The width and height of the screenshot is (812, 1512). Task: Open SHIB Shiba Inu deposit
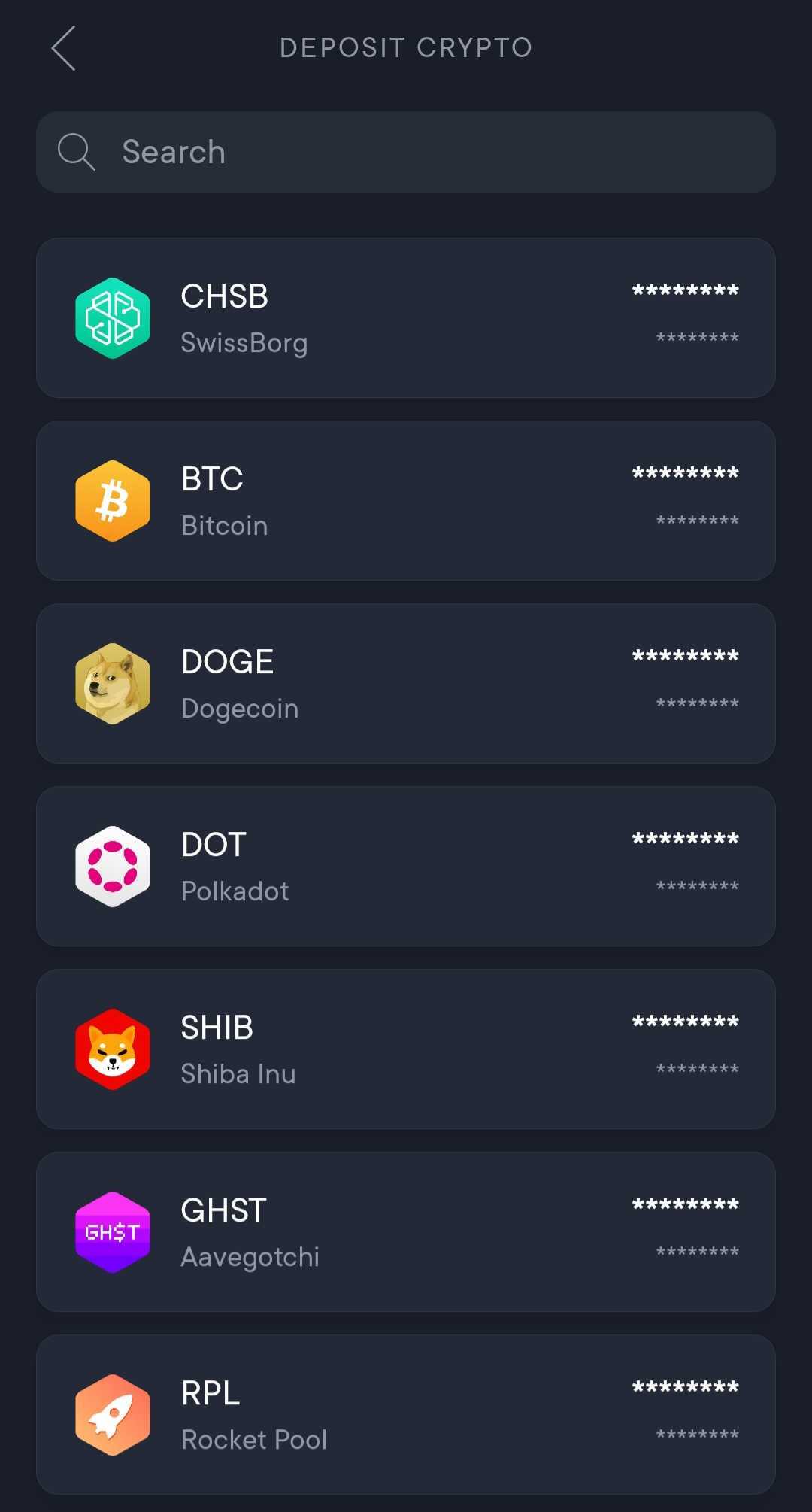pos(406,1049)
